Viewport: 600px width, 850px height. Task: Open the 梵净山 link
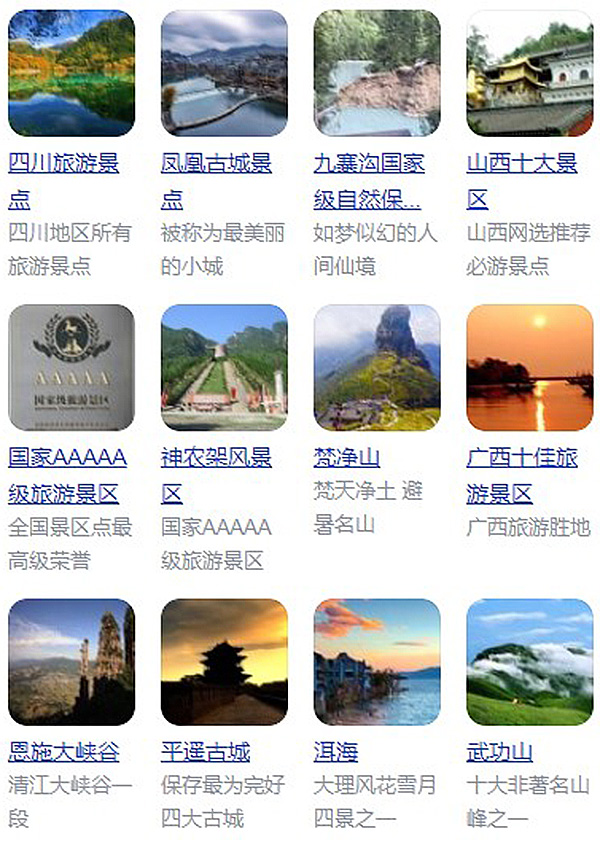point(347,458)
